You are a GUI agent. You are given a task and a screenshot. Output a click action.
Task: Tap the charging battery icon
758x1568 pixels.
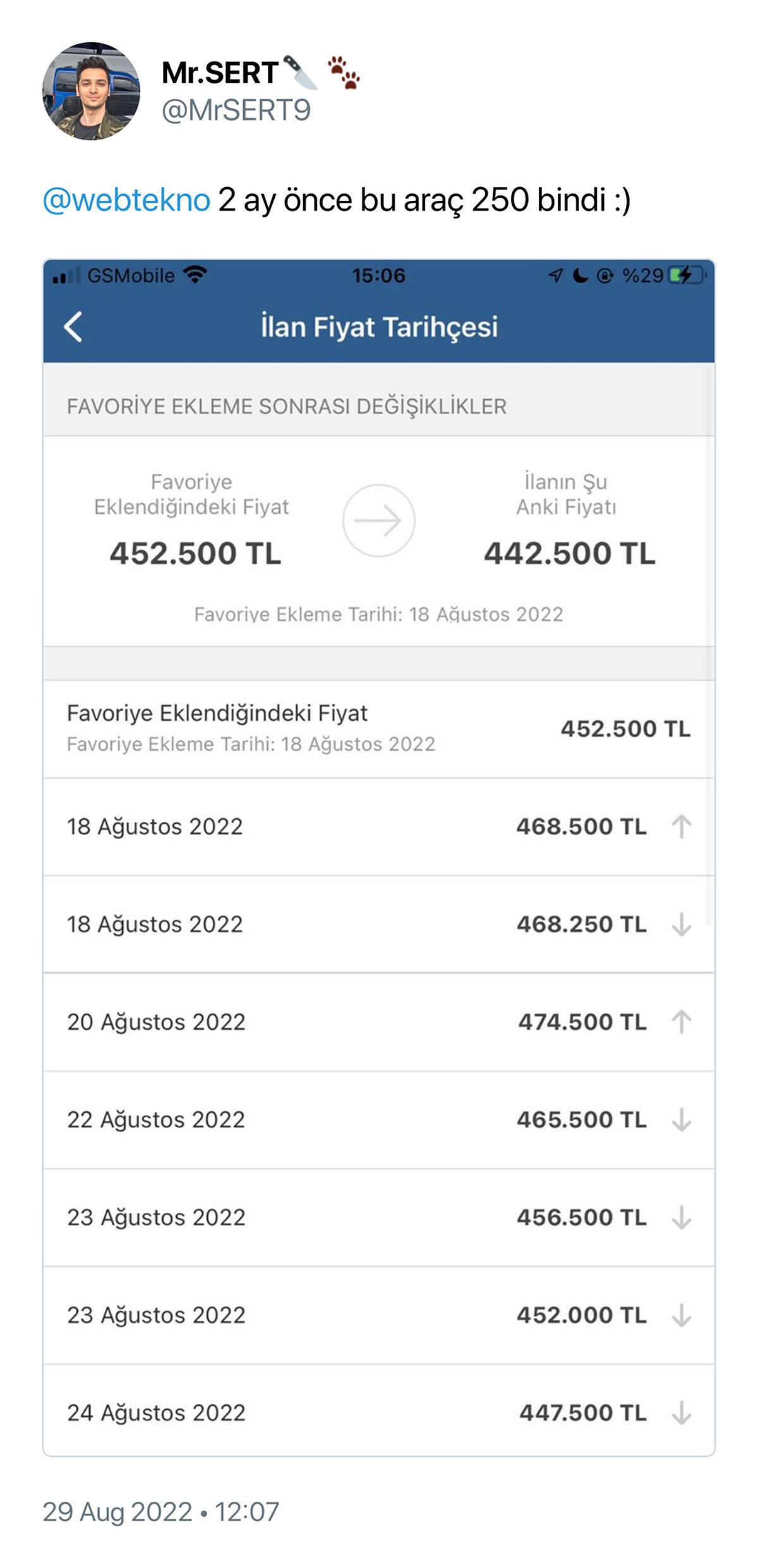click(x=685, y=274)
